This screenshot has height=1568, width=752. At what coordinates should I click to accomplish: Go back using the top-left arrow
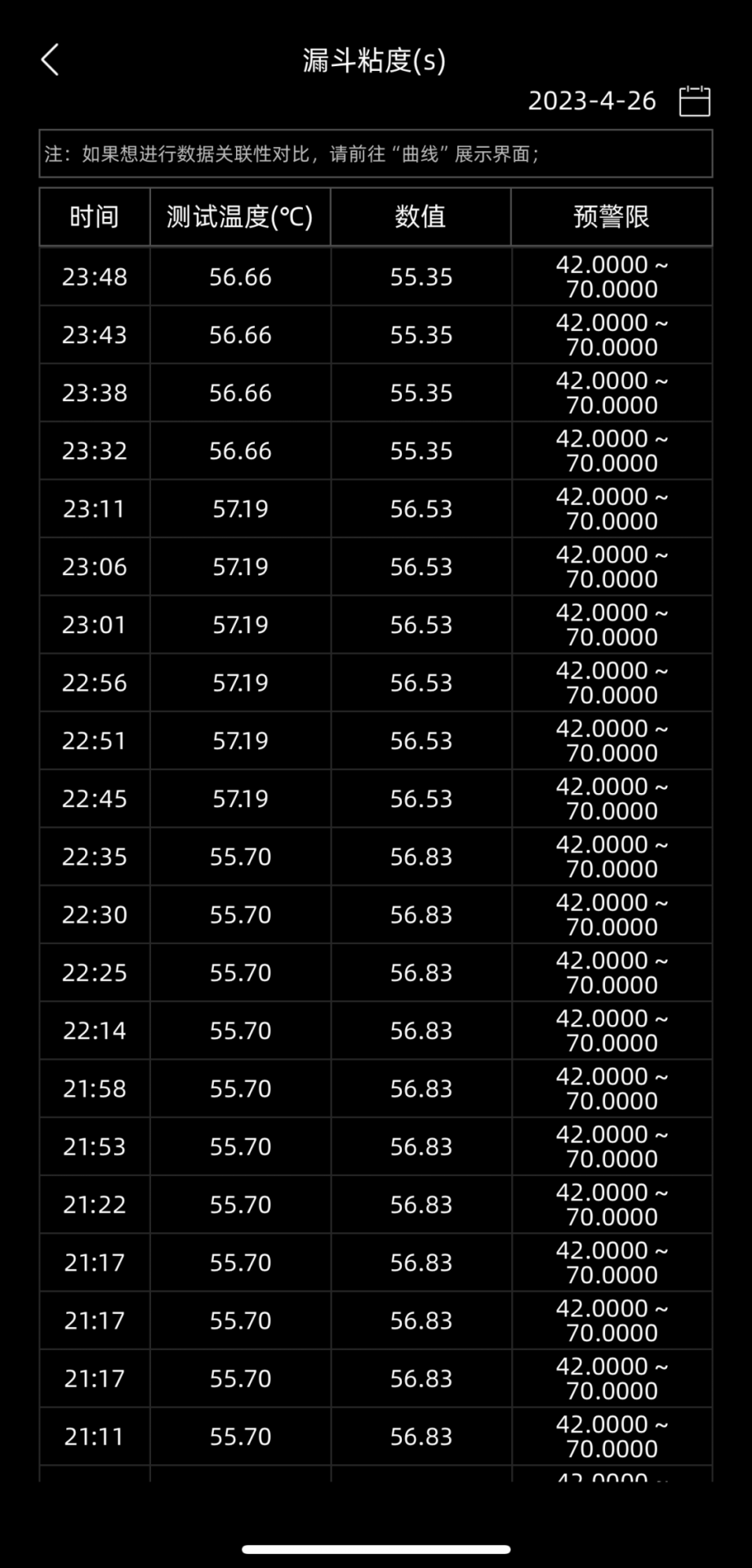50,60
